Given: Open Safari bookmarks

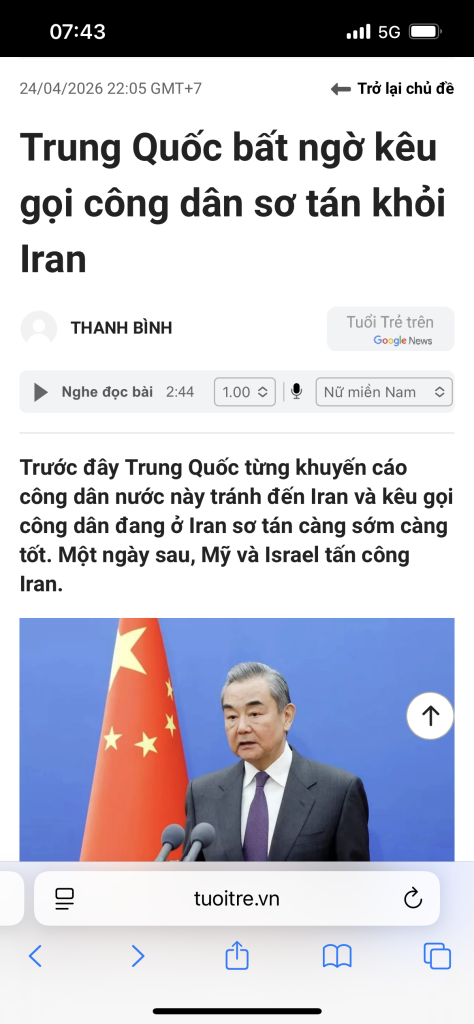Looking at the screenshot, I should (x=337, y=956).
